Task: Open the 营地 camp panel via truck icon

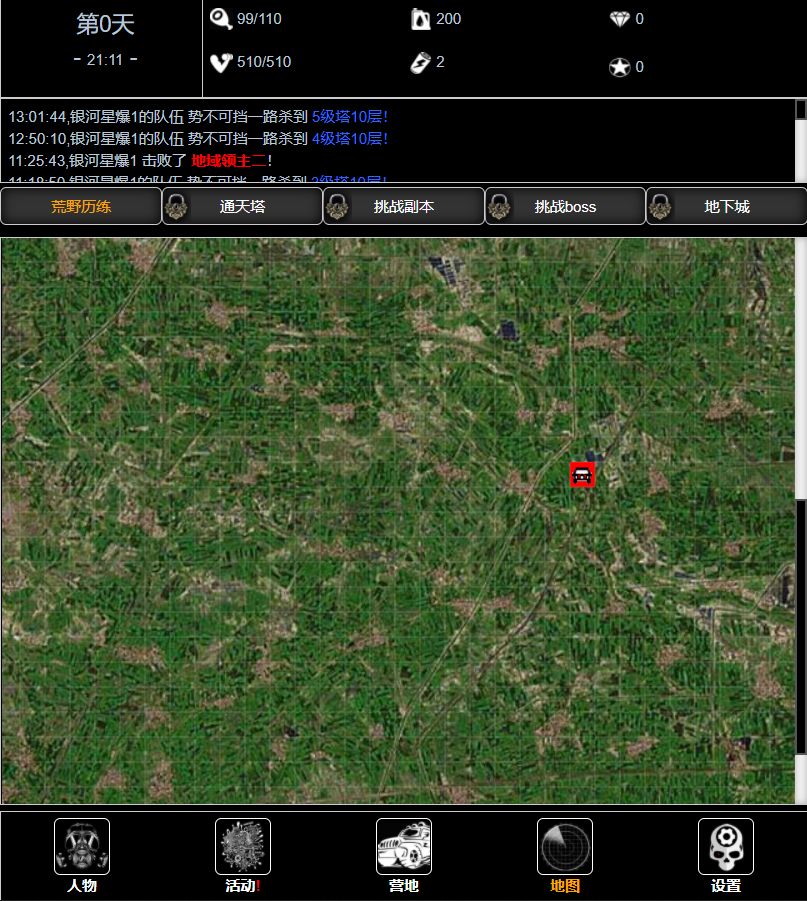Action: click(x=403, y=845)
